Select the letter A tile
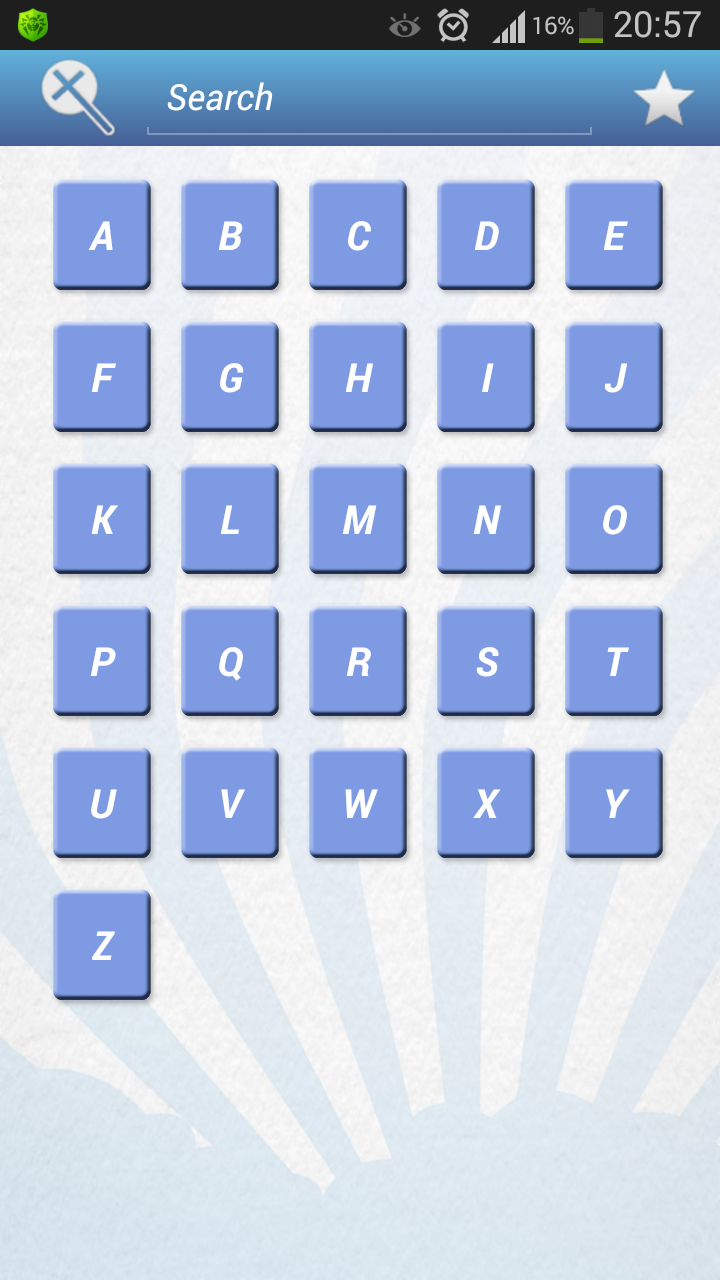Viewport: 720px width, 1280px height. pyautogui.click(x=102, y=235)
